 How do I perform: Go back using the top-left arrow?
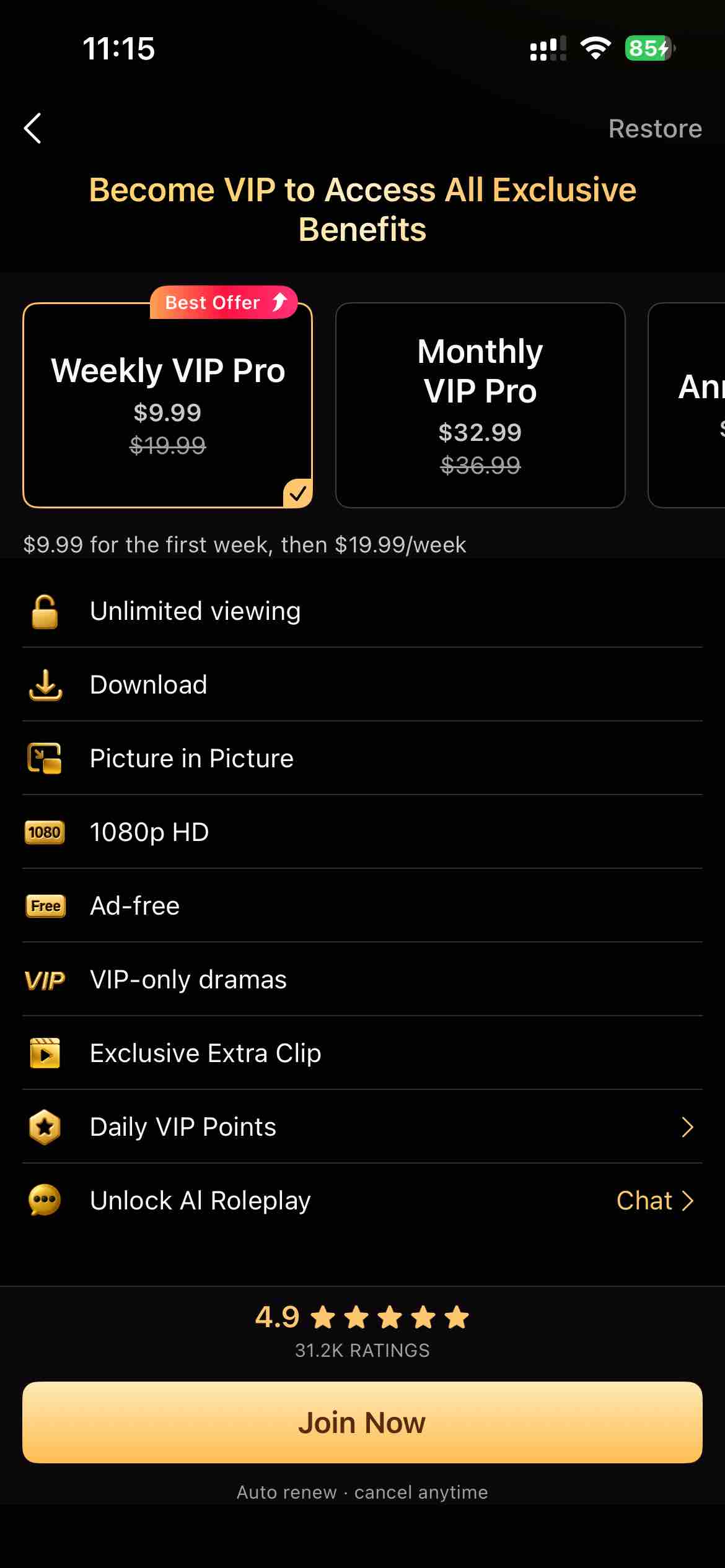(x=33, y=128)
